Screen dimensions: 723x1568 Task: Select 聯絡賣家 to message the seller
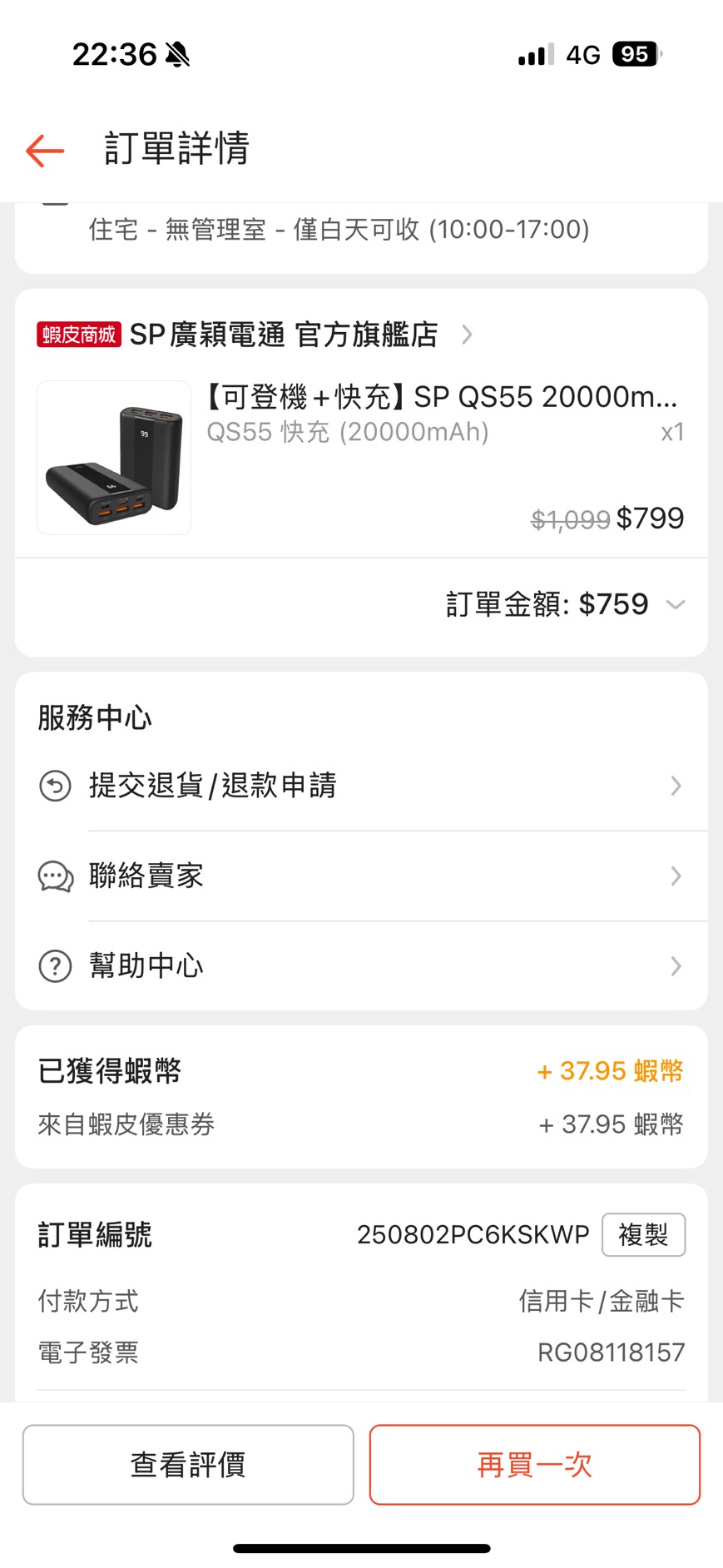(x=361, y=876)
